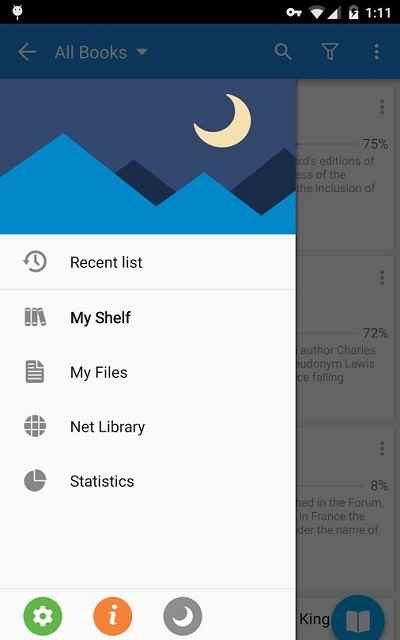Search books with the magnifier icon

[x=282, y=52]
